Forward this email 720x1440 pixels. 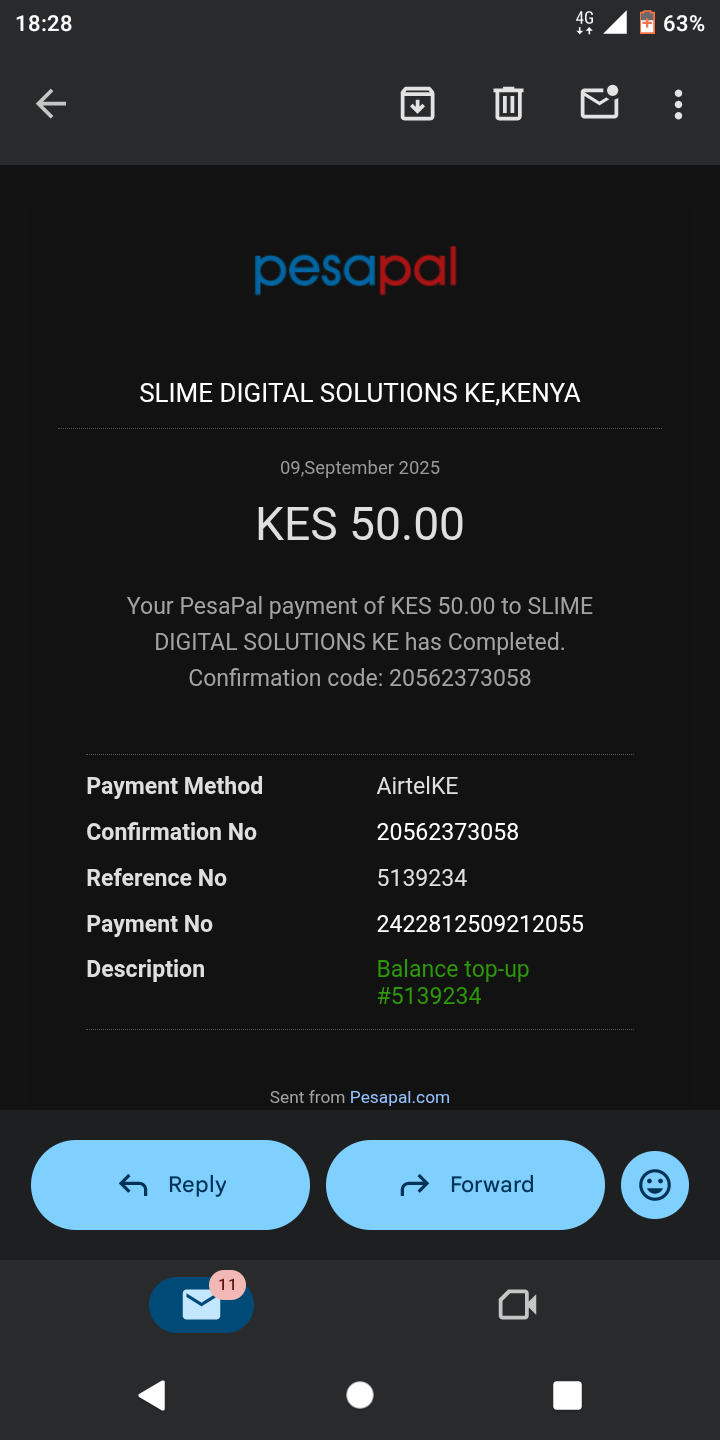tap(465, 1185)
